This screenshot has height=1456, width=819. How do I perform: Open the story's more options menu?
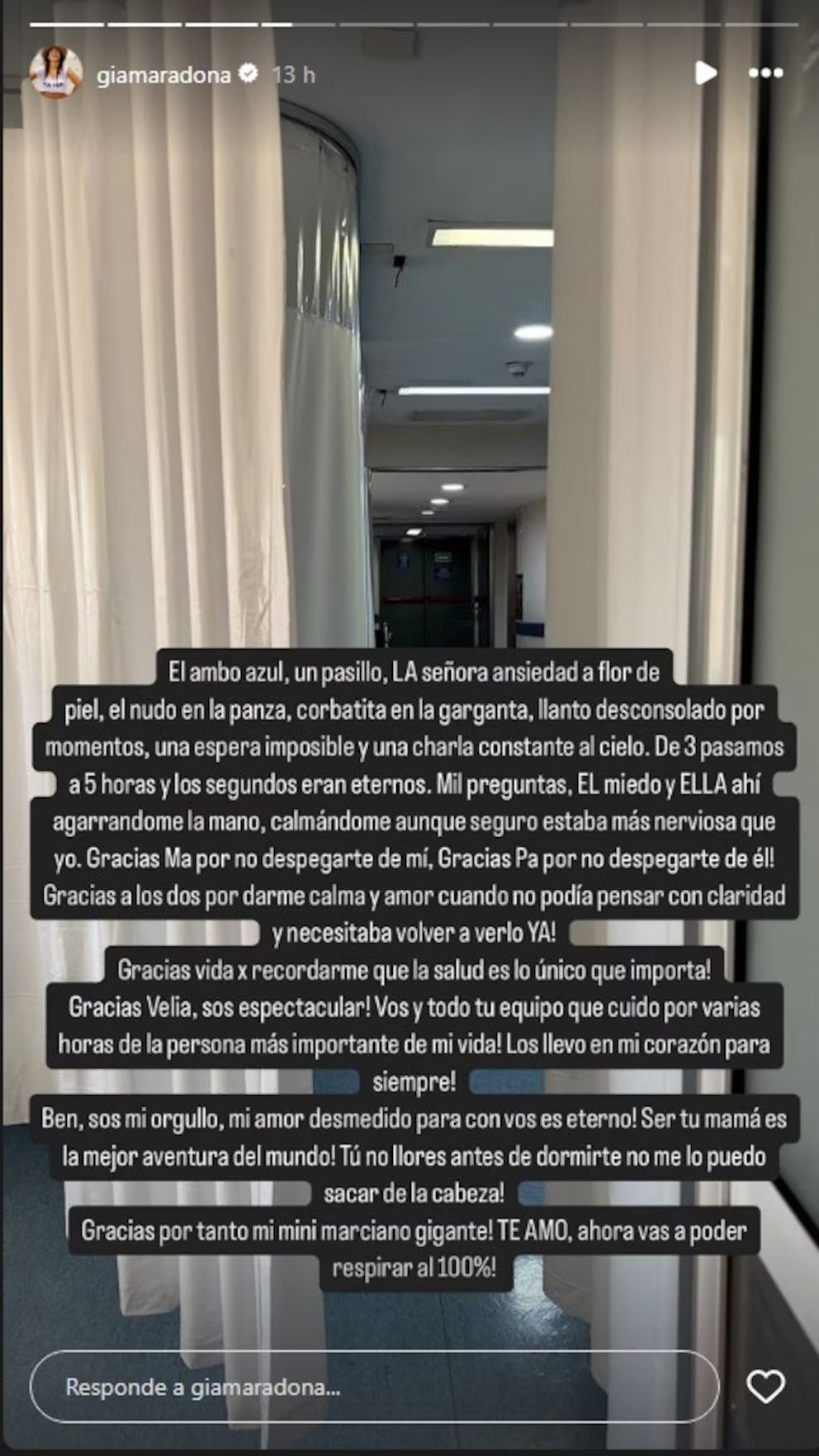point(765,73)
